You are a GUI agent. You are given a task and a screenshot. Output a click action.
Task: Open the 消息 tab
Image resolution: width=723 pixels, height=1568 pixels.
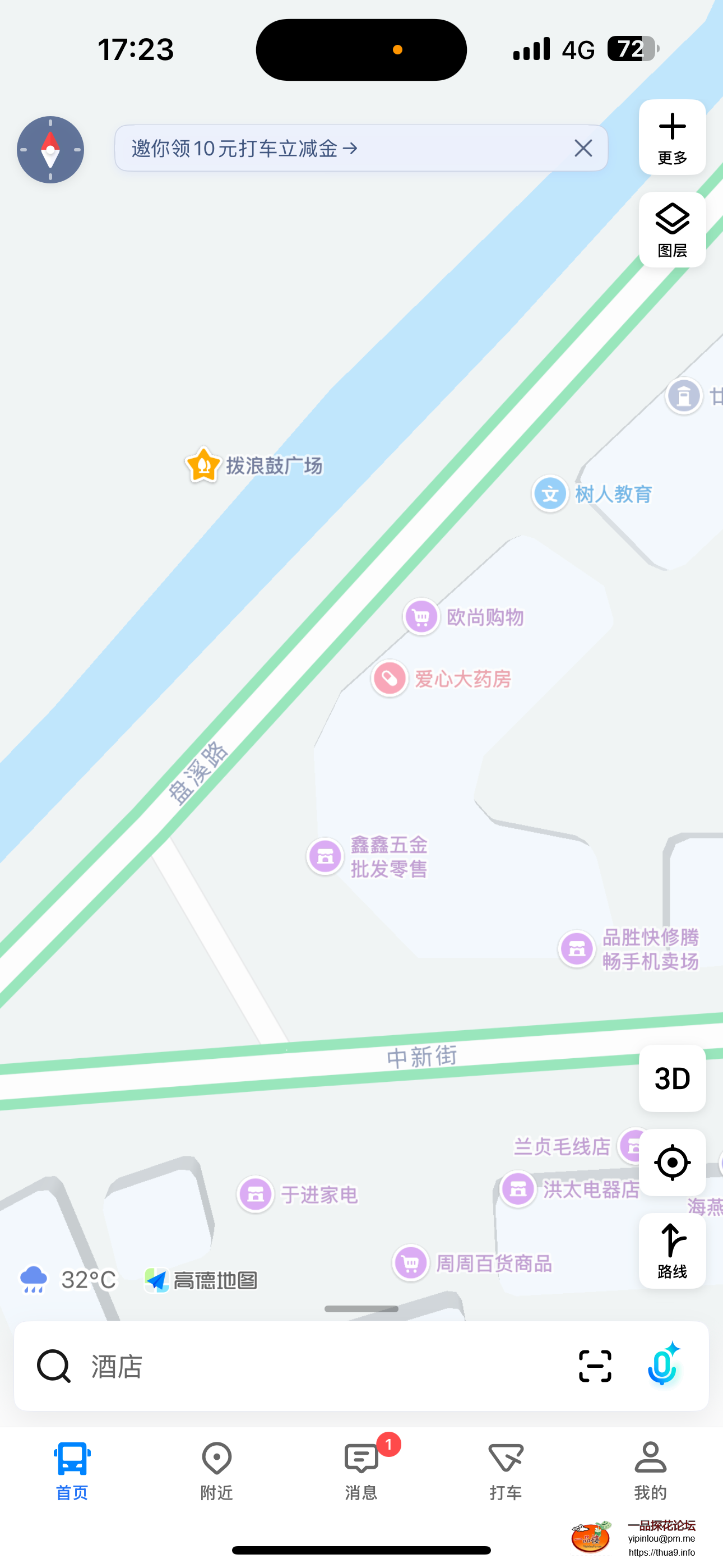coord(361,1470)
